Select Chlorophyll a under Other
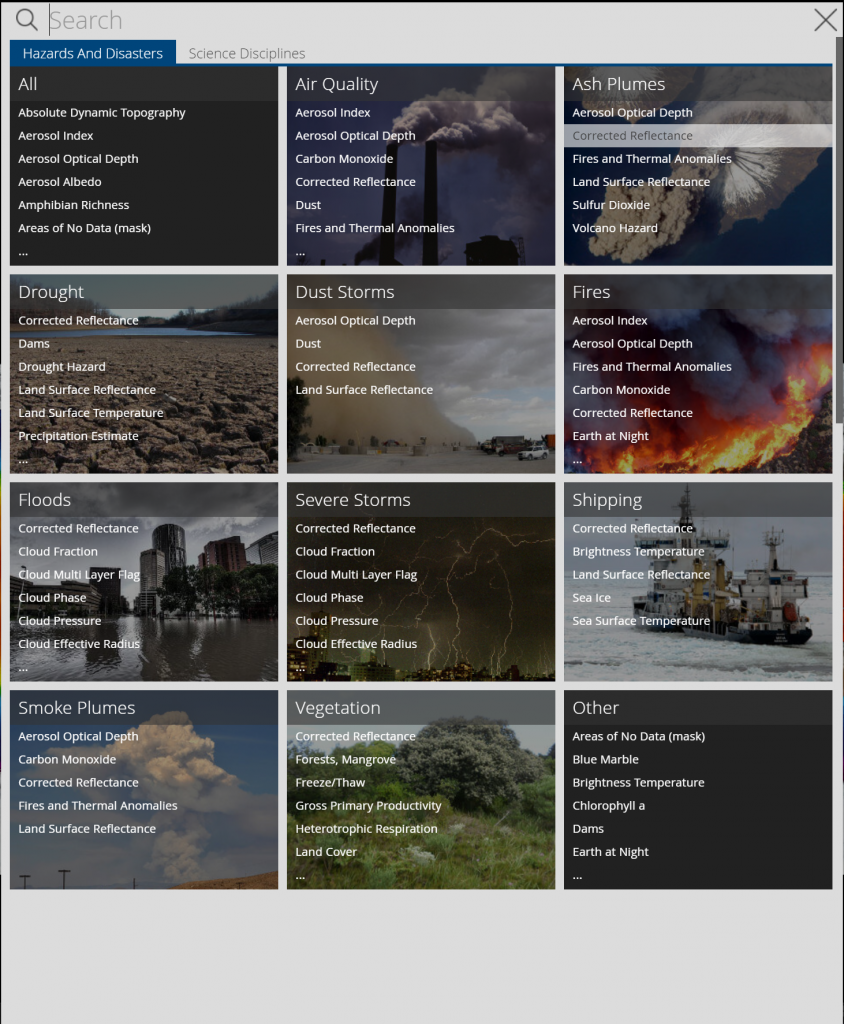The height and width of the screenshot is (1024, 844). pos(608,806)
